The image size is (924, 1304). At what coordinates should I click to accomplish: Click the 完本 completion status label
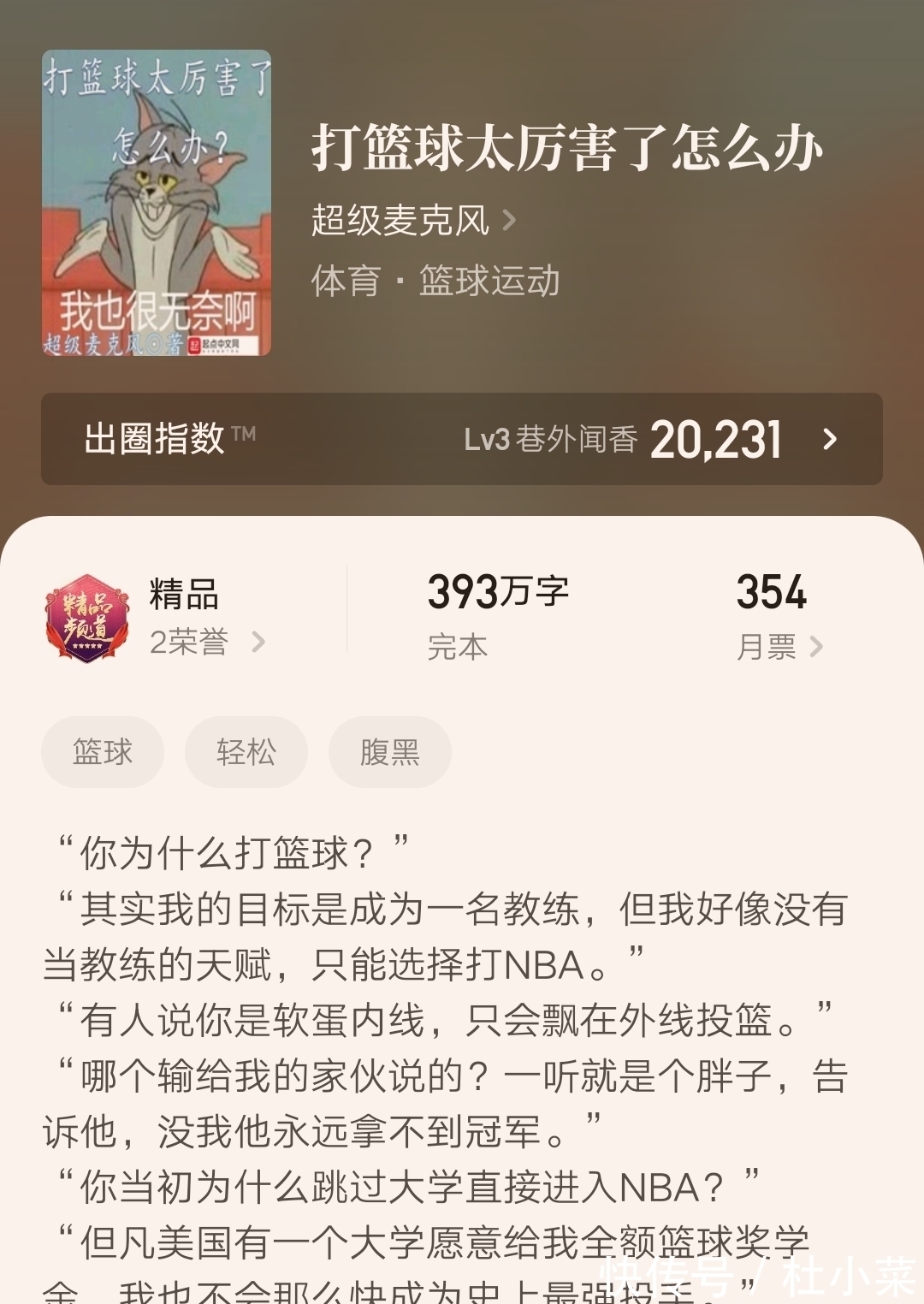point(459,648)
